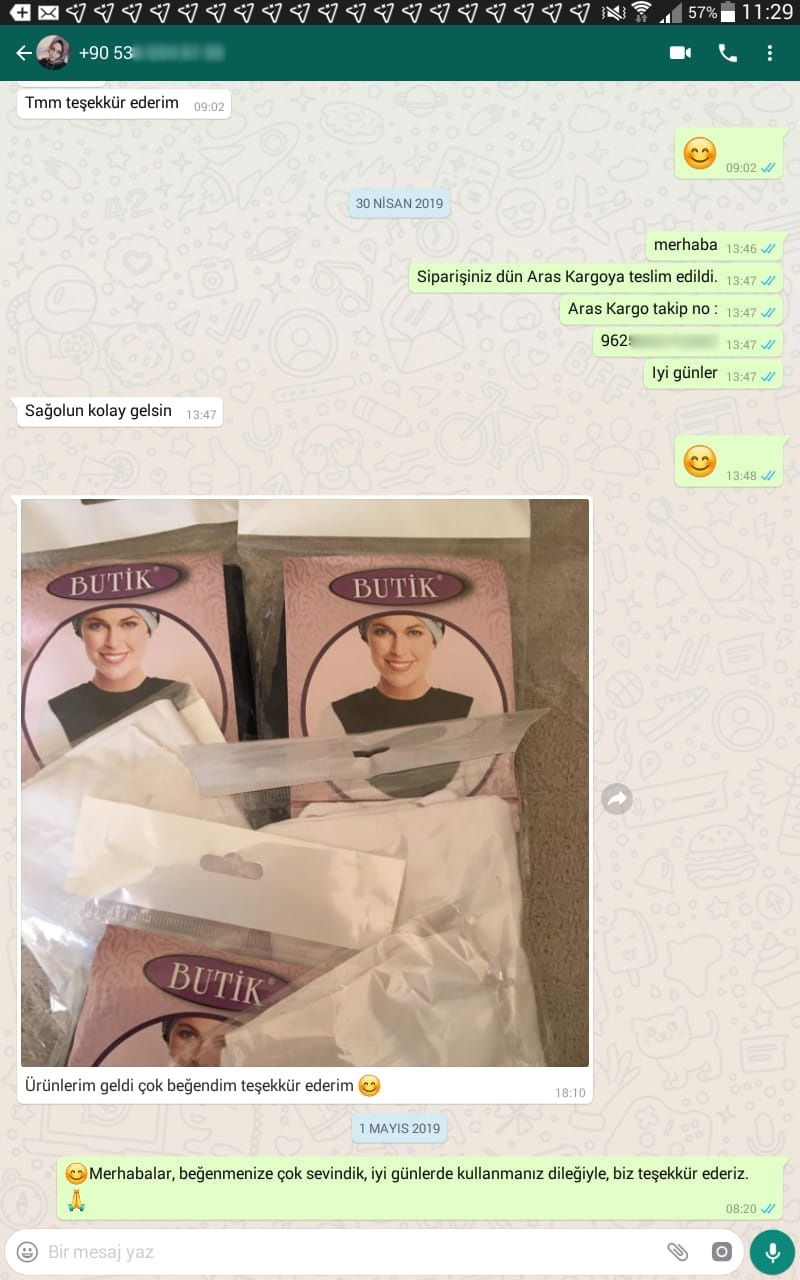Start a video call
The width and height of the screenshot is (800, 1280).
(680, 53)
